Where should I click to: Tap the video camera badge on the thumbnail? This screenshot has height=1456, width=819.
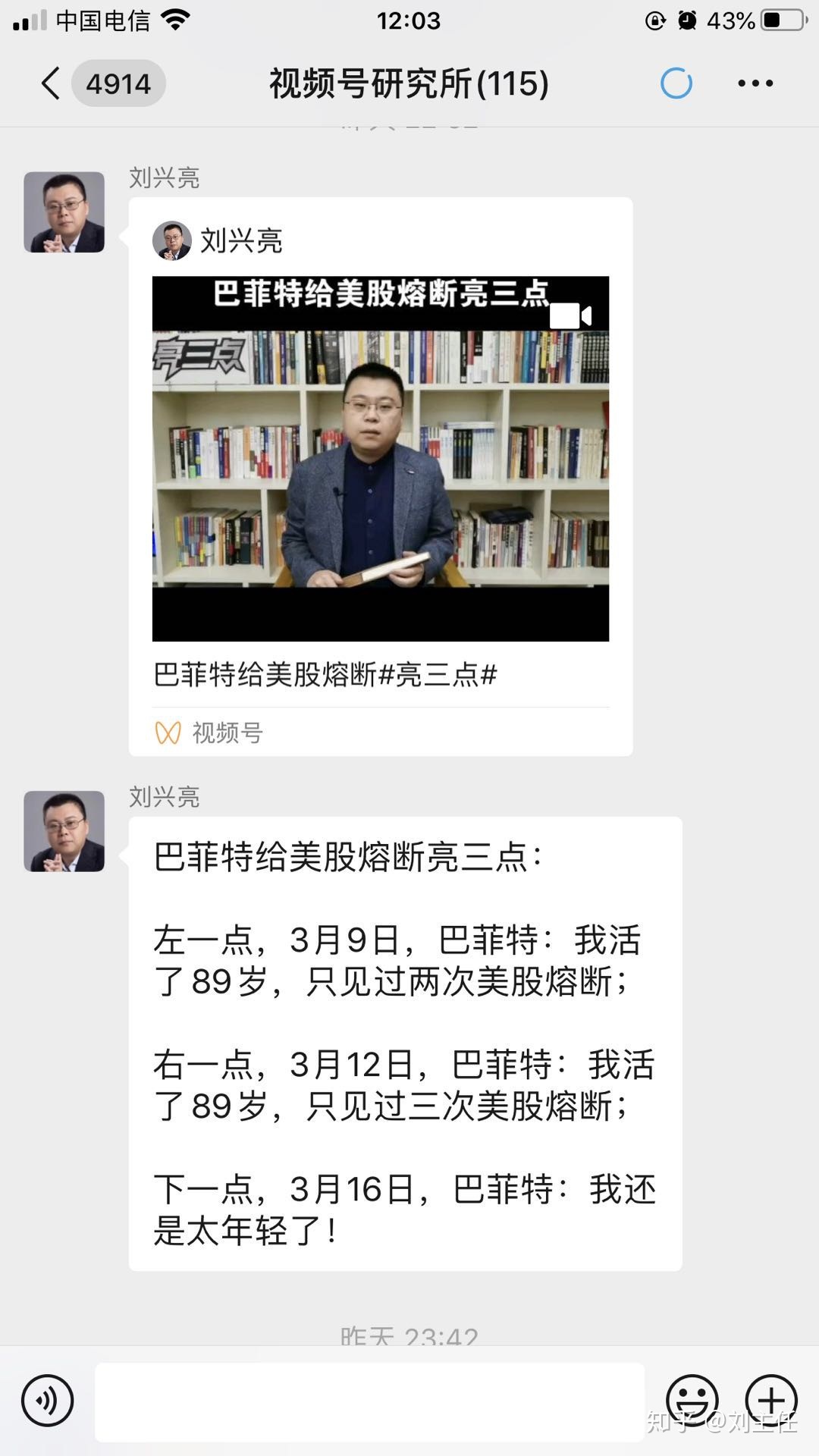coord(571,315)
